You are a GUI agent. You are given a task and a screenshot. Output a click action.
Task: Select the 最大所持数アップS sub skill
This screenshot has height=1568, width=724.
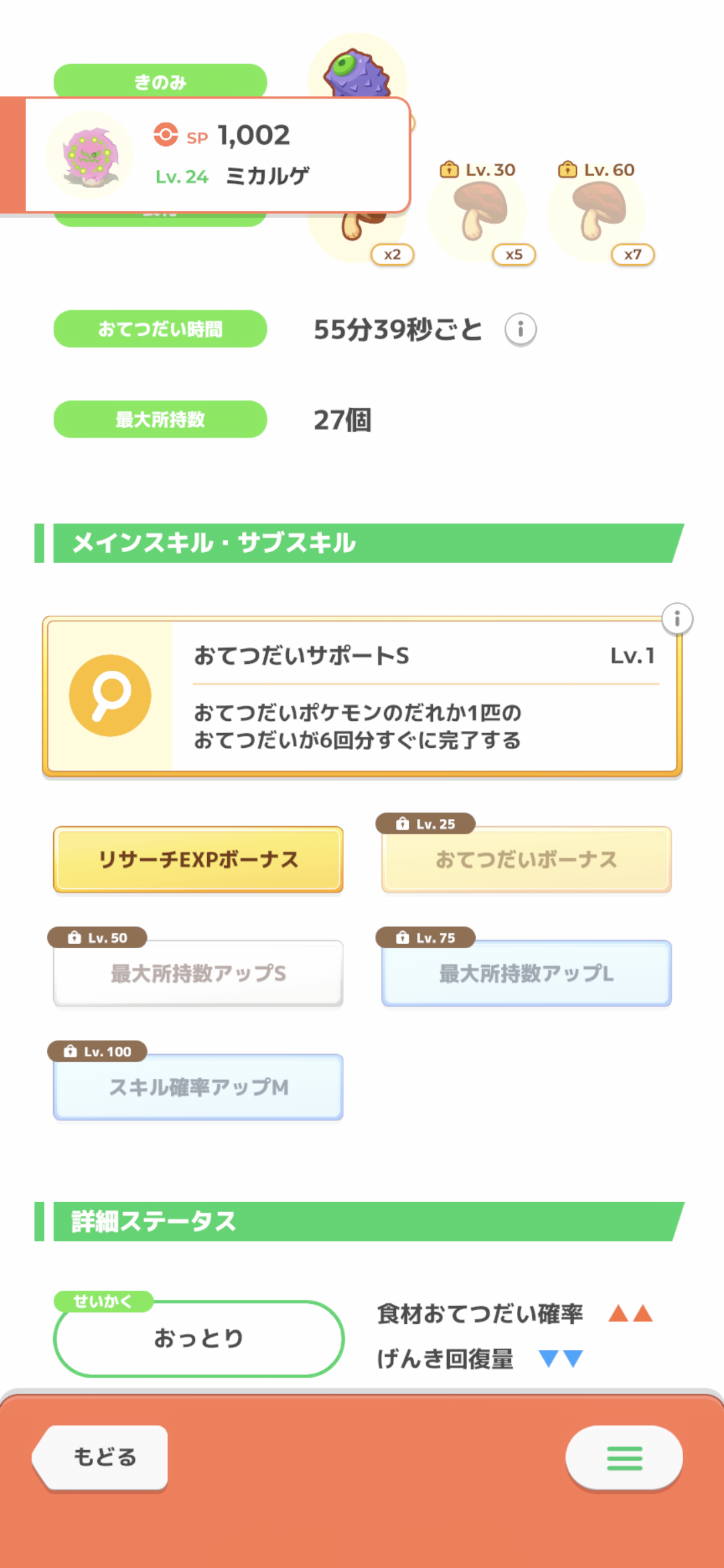pyautogui.click(x=198, y=973)
